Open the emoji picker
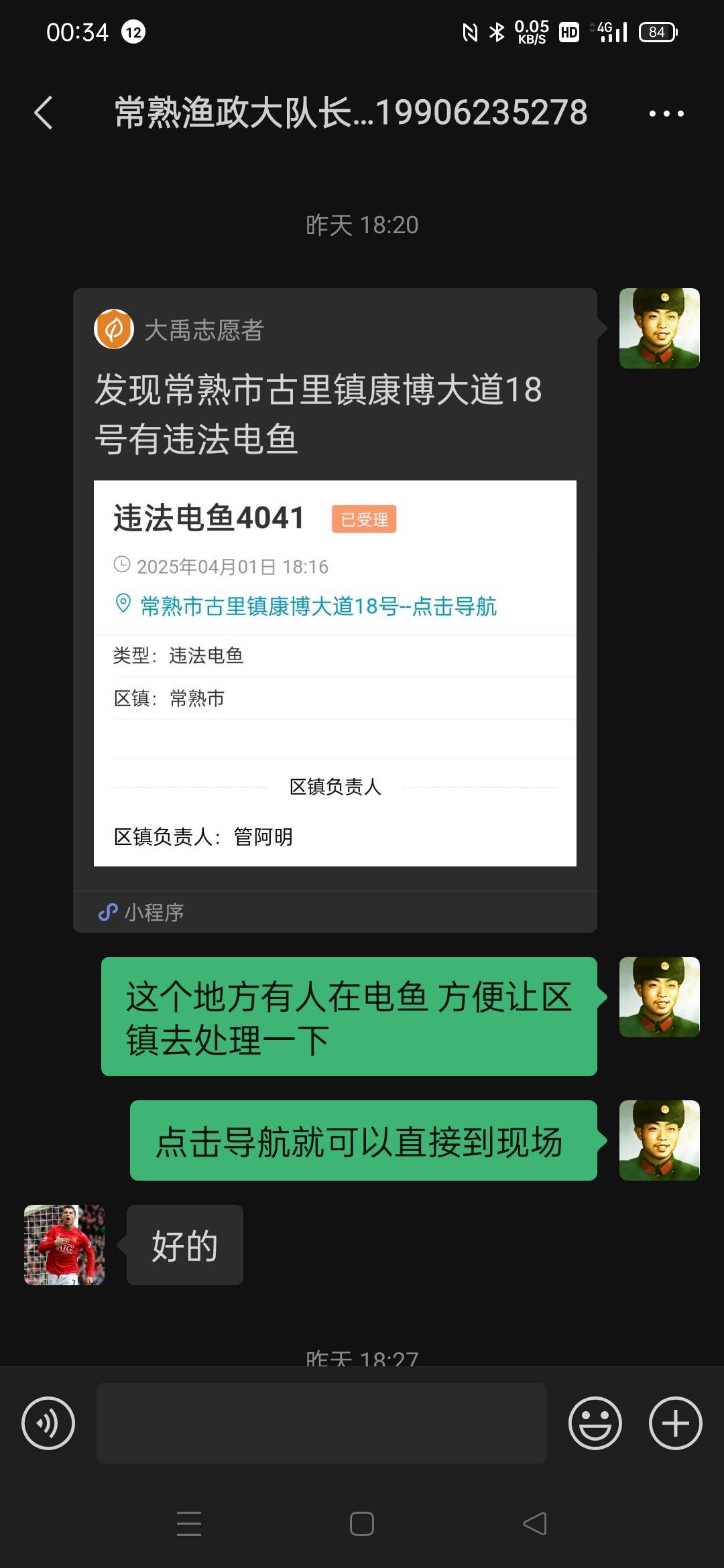The width and height of the screenshot is (724, 1568). (595, 1423)
